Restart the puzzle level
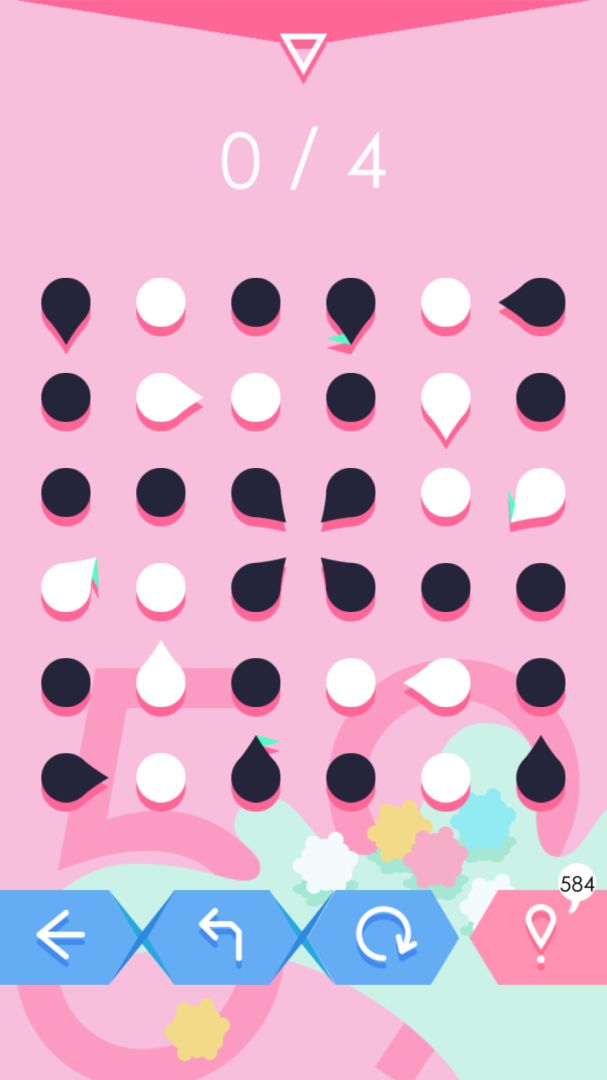Screen dimensions: 607x1080 pos(385,937)
